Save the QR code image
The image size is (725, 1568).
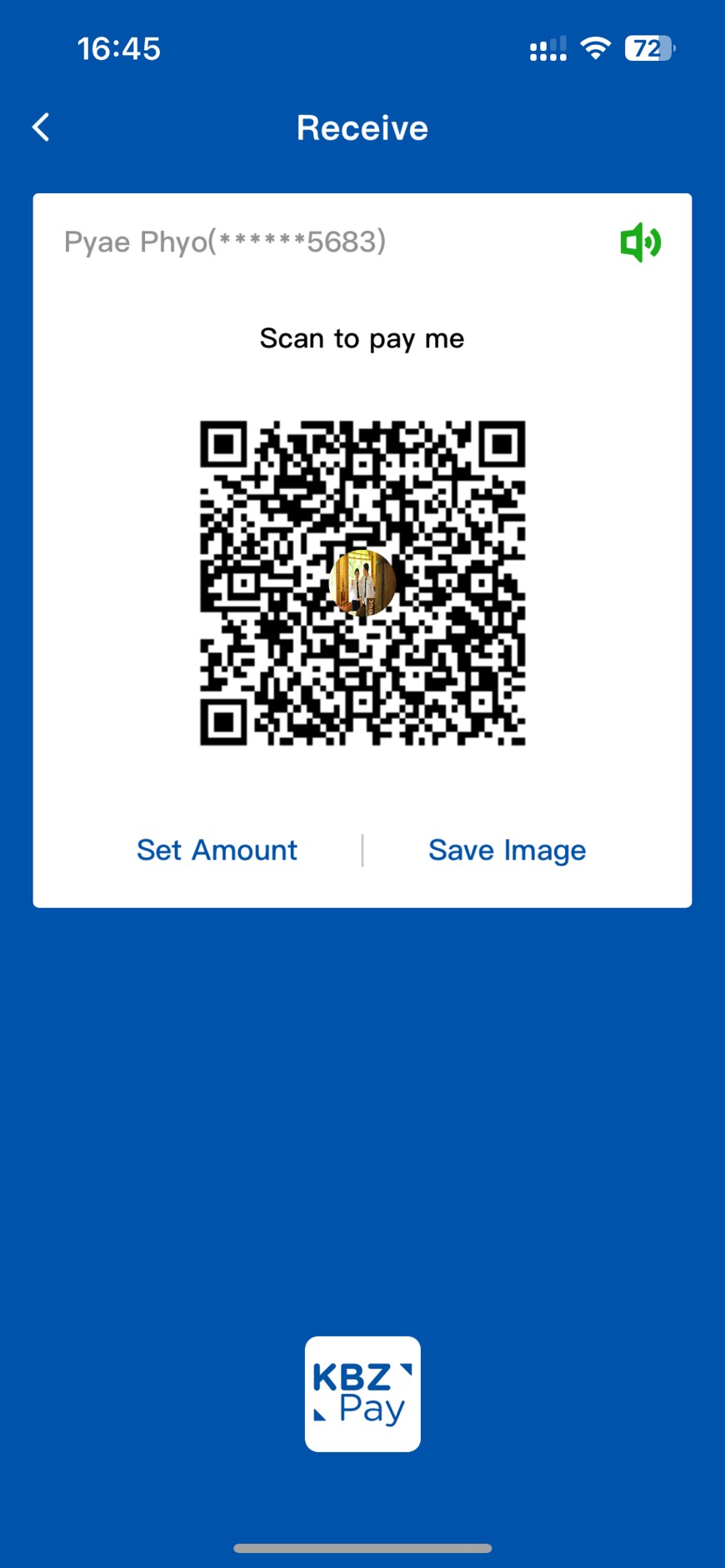pyautogui.click(x=507, y=850)
